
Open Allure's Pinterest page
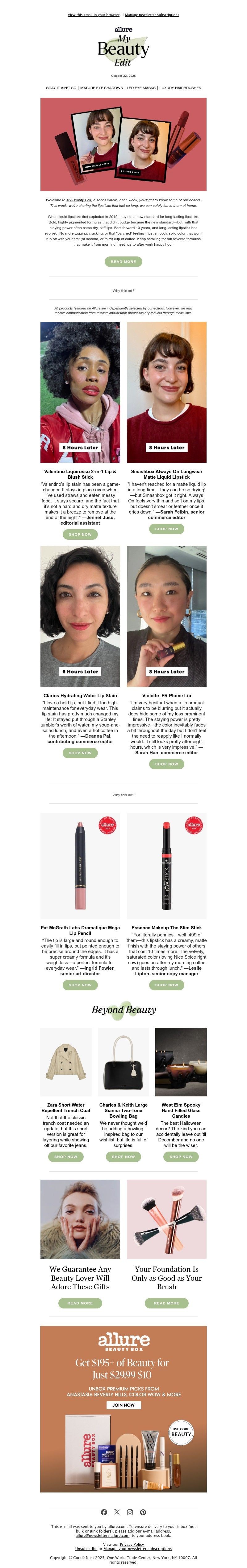pyautogui.click(x=143, y=1511)
